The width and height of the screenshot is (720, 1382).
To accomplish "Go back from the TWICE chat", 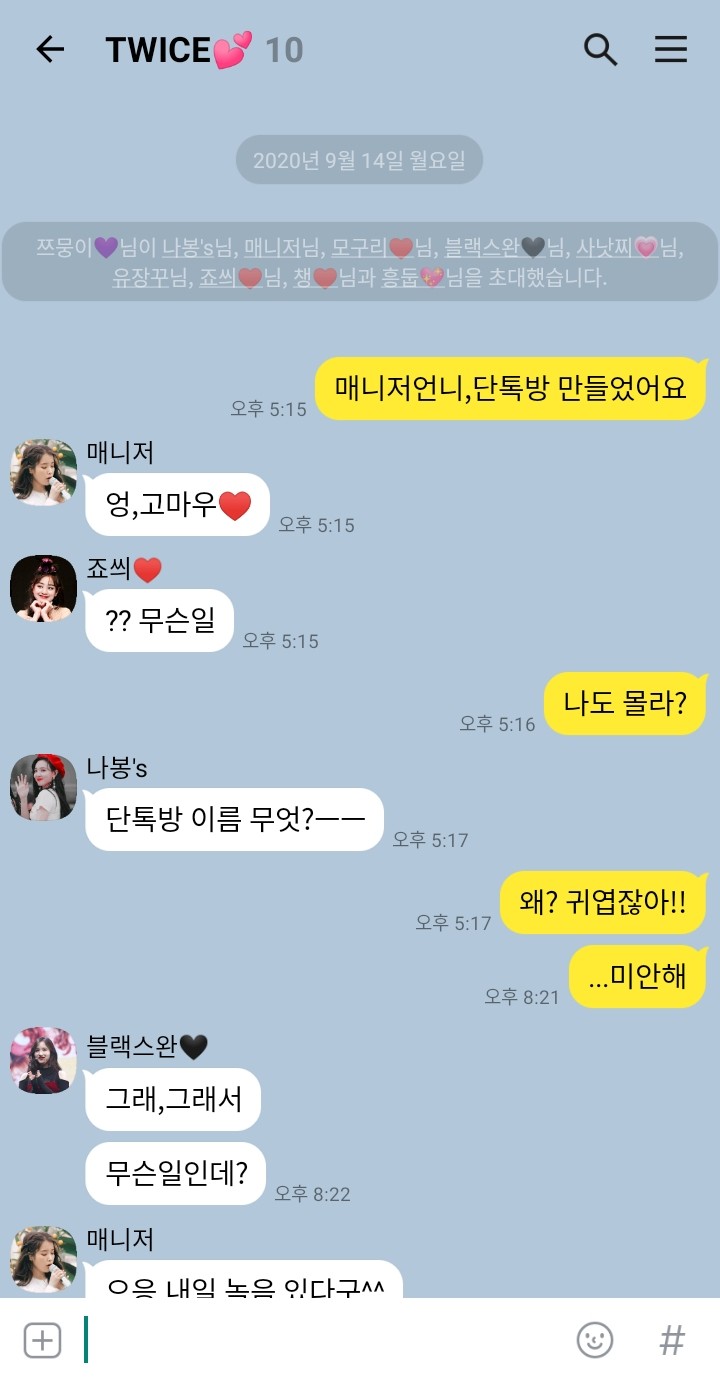I will (x=50, y=50).
